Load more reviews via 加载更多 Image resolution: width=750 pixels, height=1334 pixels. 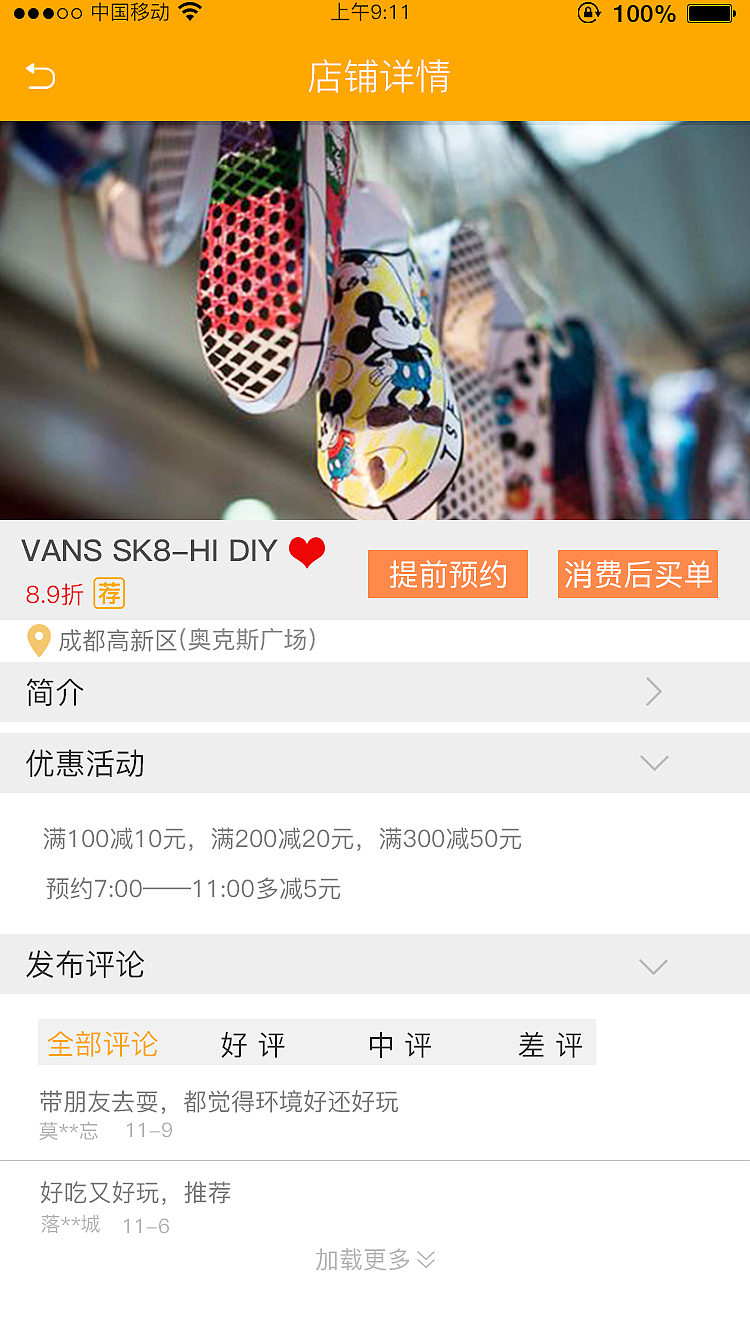(375, 1260)
